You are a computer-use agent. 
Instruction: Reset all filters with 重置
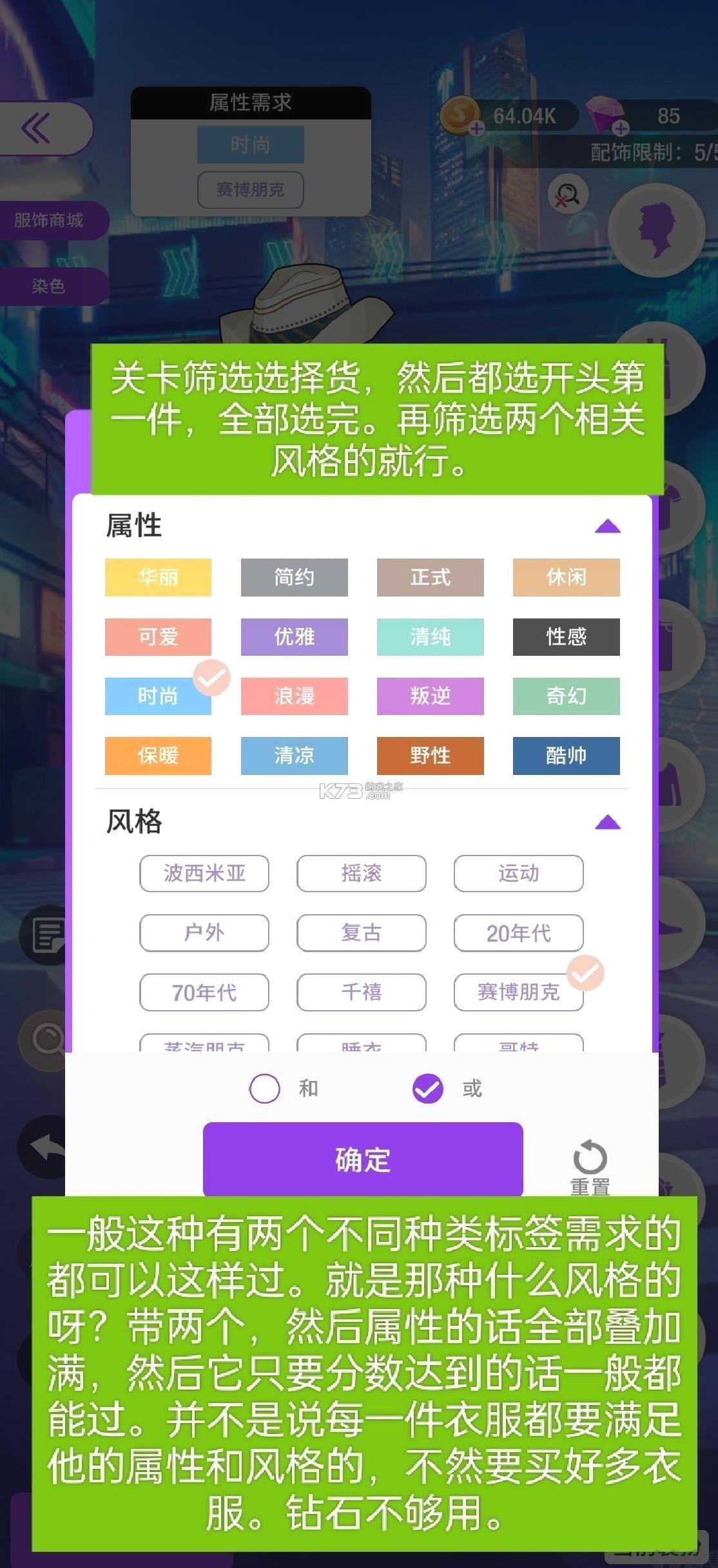click(590, 1166)
